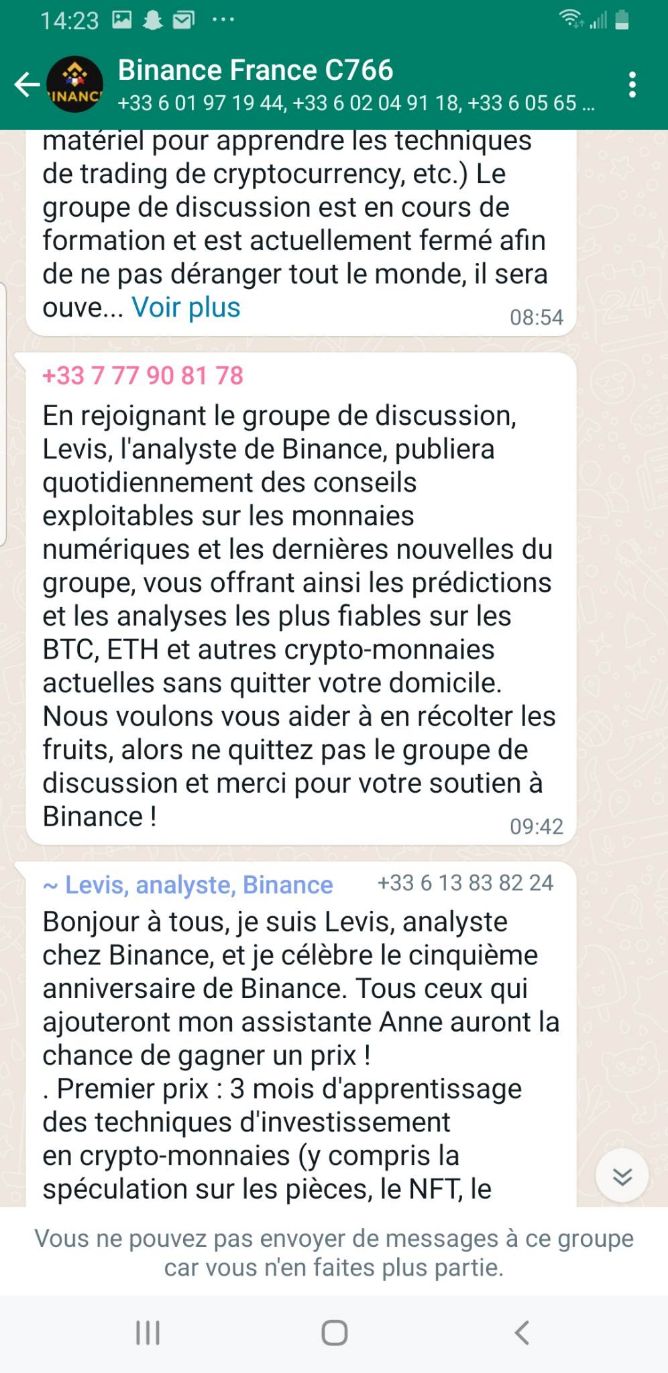Tap the Binance group avatar
668x1373 pixels.
[74, 86]
